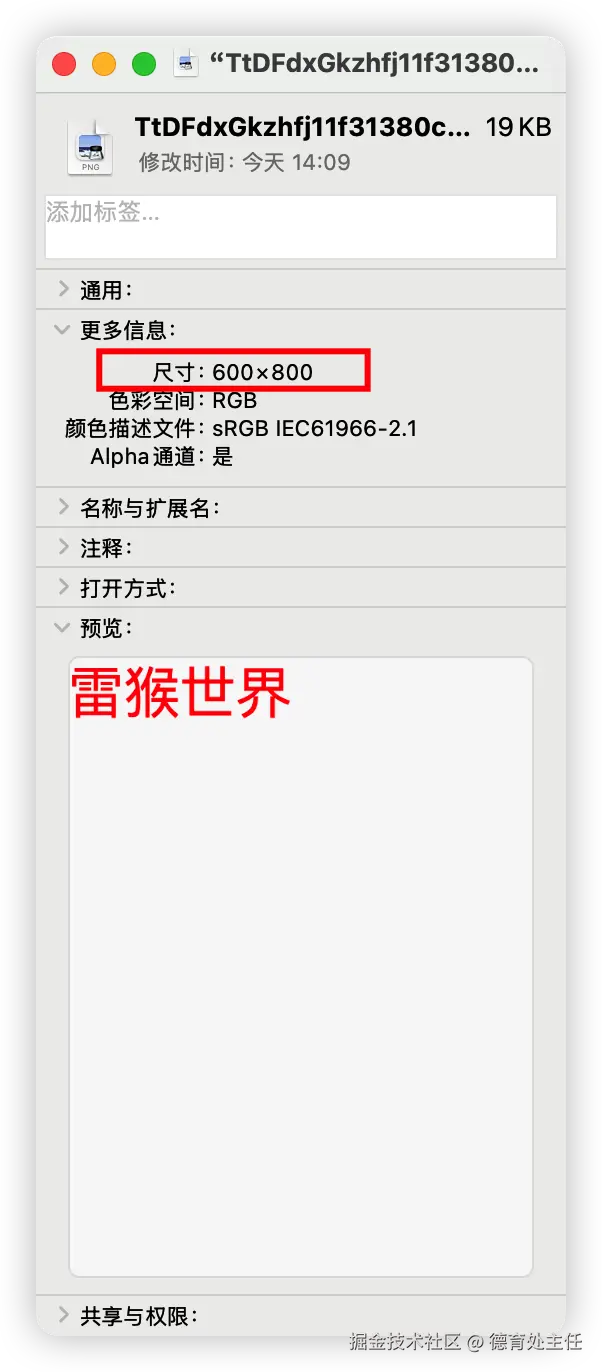The image size is (602, 1372).
Task: Close the info window with the red button
Action: pos(64,64)
